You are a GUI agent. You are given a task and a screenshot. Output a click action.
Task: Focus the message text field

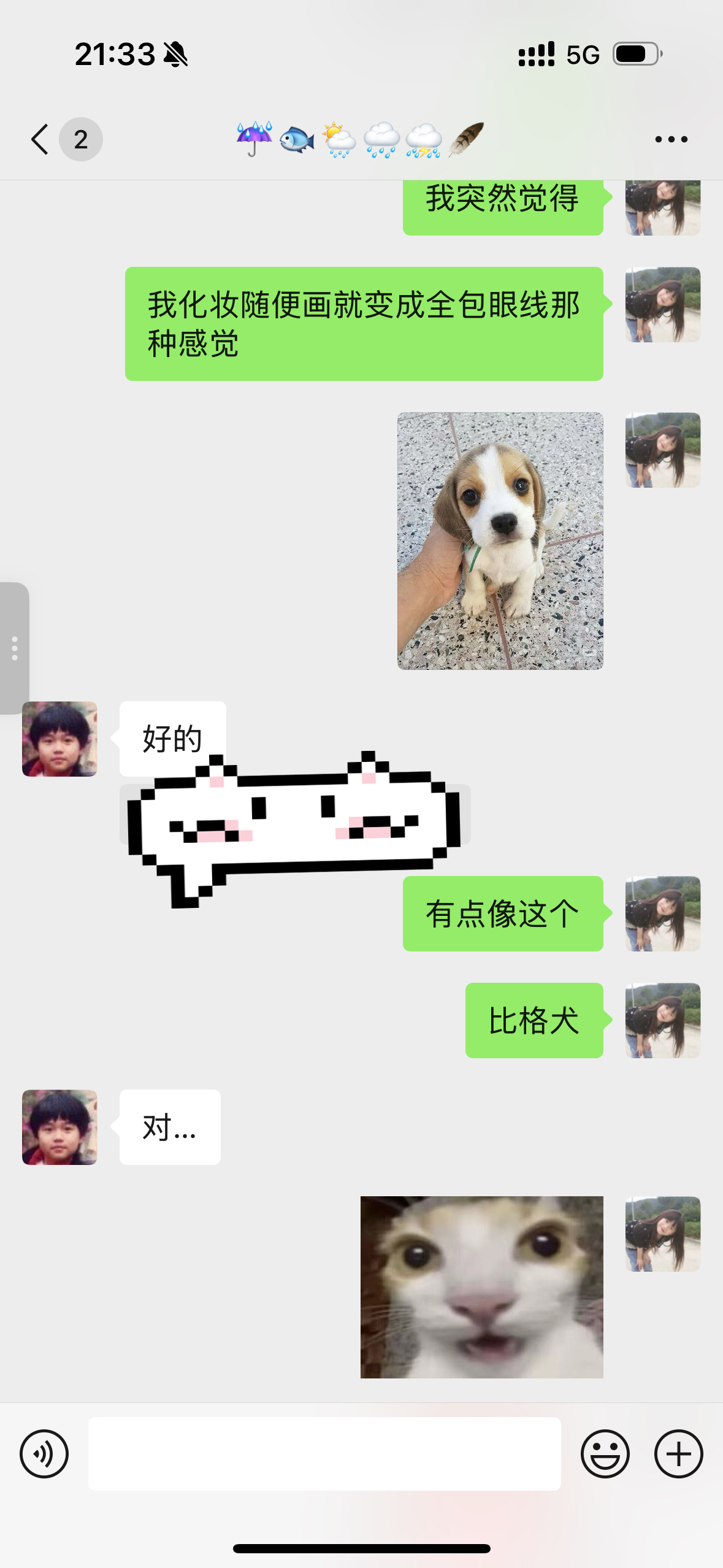(324, 1453)
